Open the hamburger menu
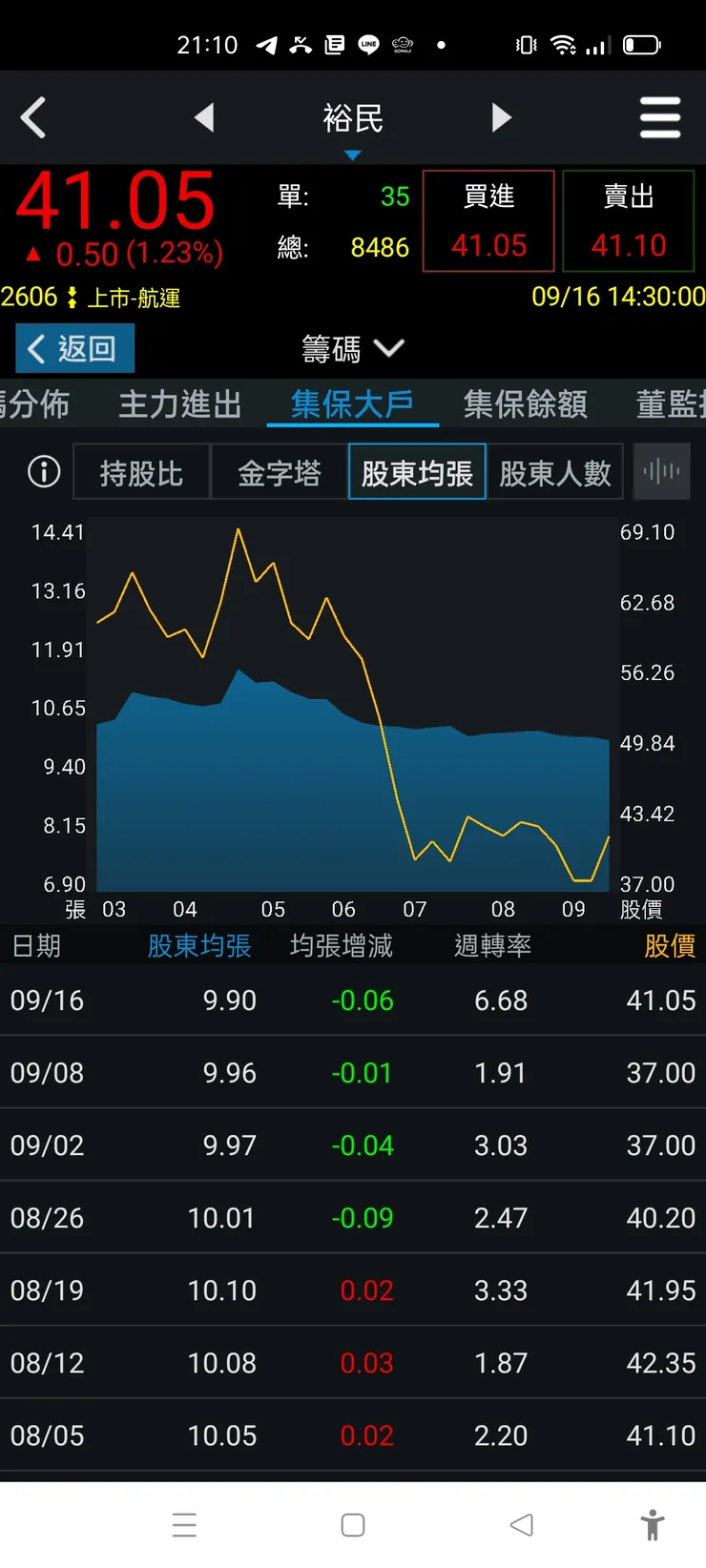 660,116
